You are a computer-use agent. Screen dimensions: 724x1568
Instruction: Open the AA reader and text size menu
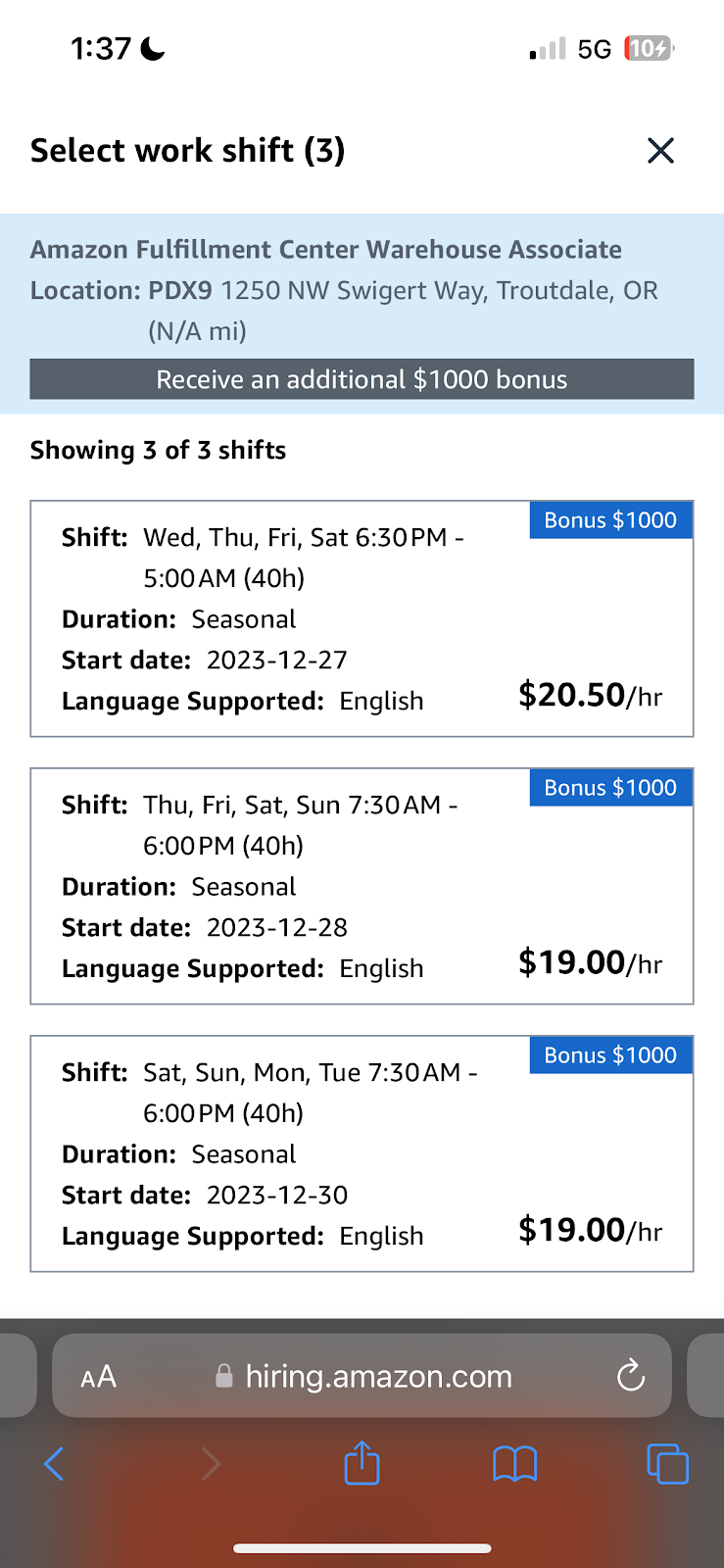99,1377
